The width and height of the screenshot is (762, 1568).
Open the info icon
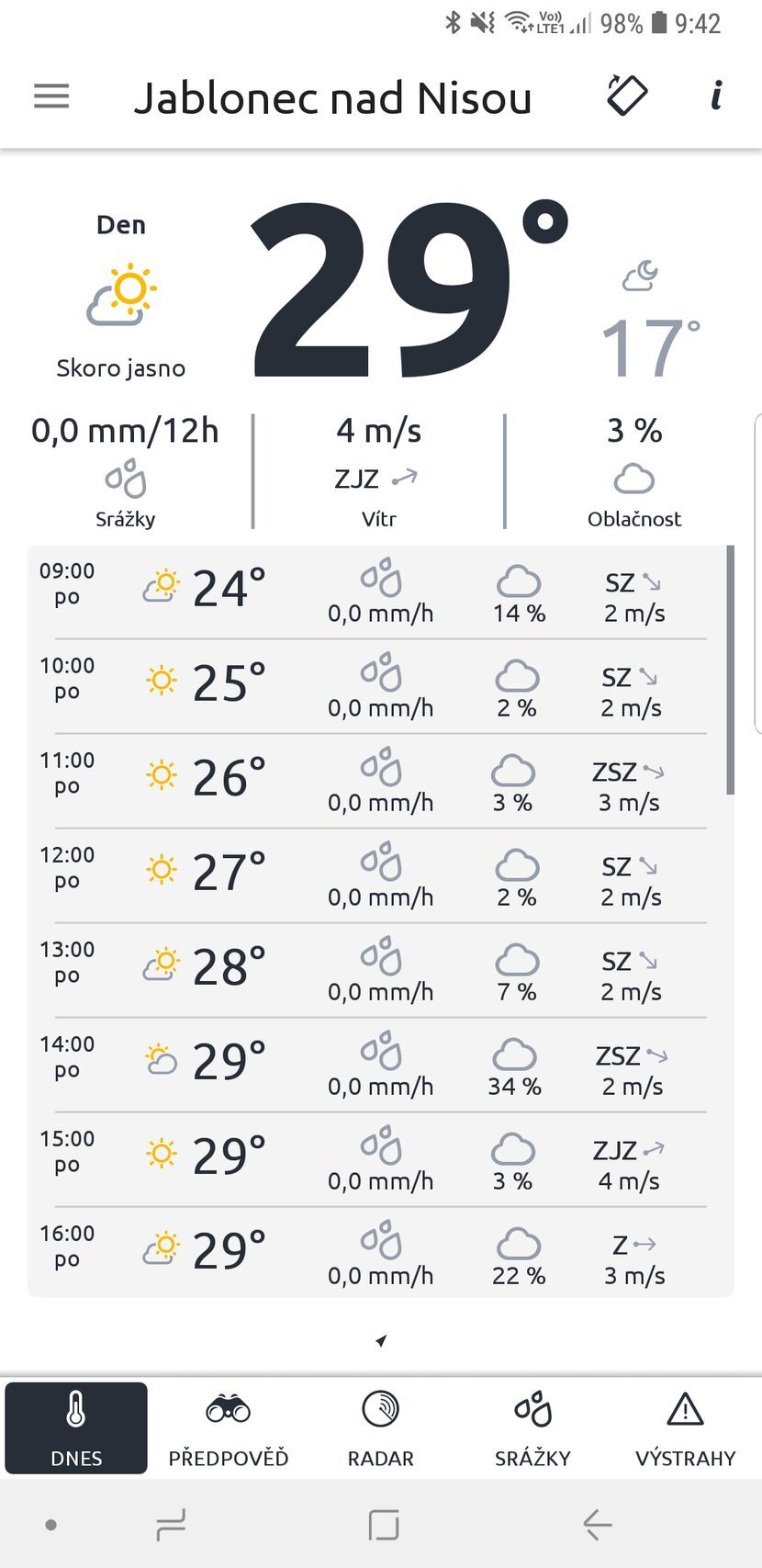716,95
